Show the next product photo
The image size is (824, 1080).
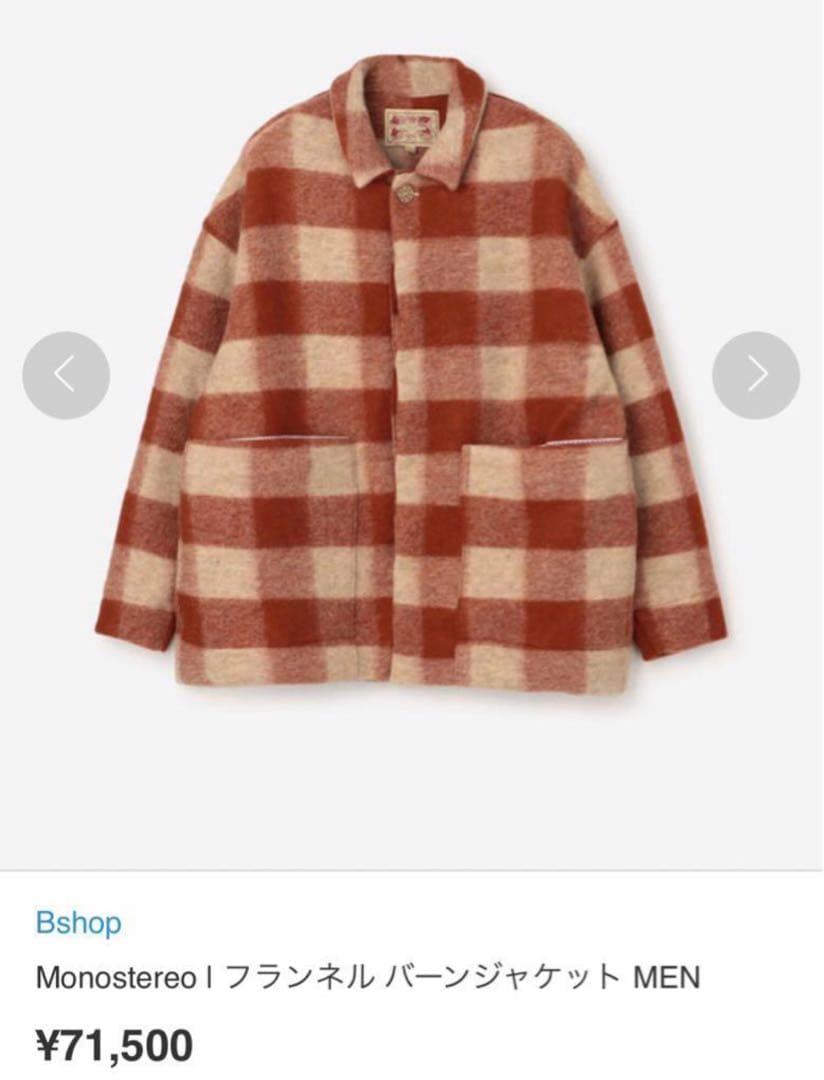pyautogui.click(x=756, y=375)
